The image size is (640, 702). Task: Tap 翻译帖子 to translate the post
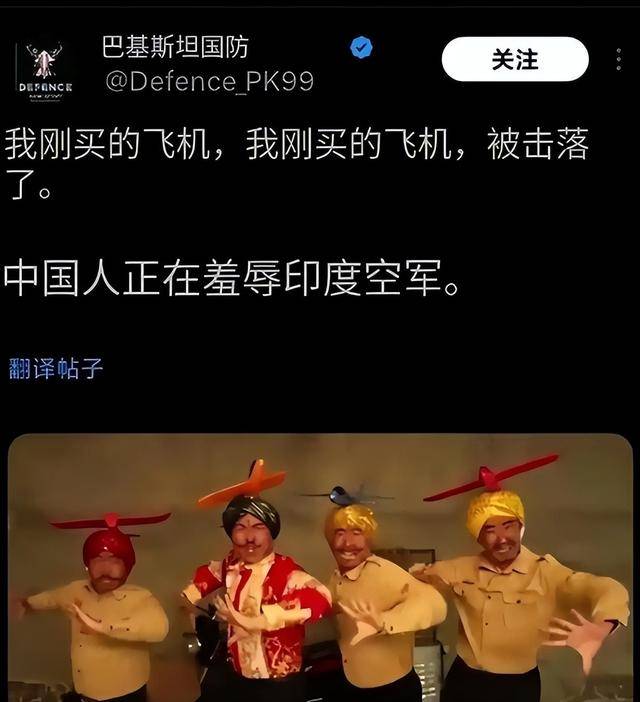point(56,368)
